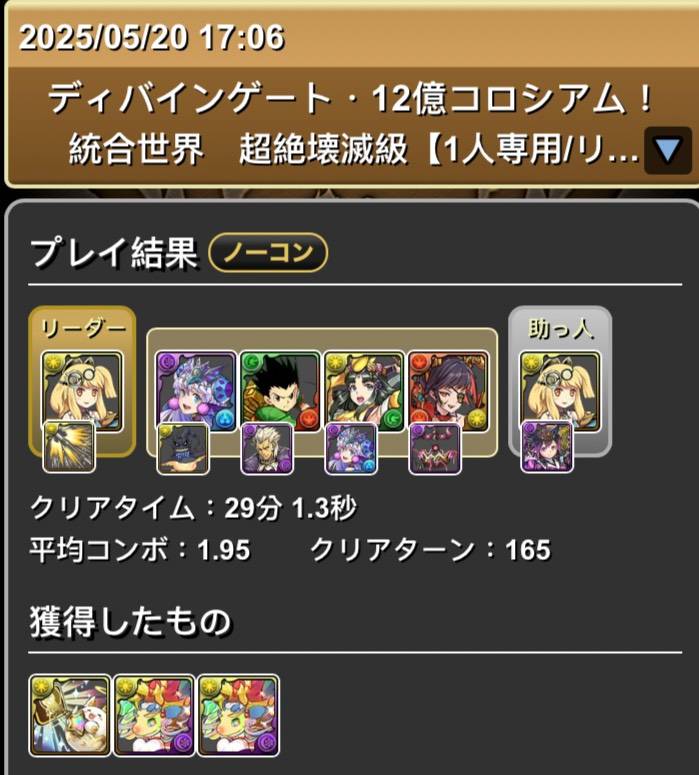Expand the dungeon log entry dropdown arrow
The width and height of the screenshot is (699, 775).
tap(667, 151)
